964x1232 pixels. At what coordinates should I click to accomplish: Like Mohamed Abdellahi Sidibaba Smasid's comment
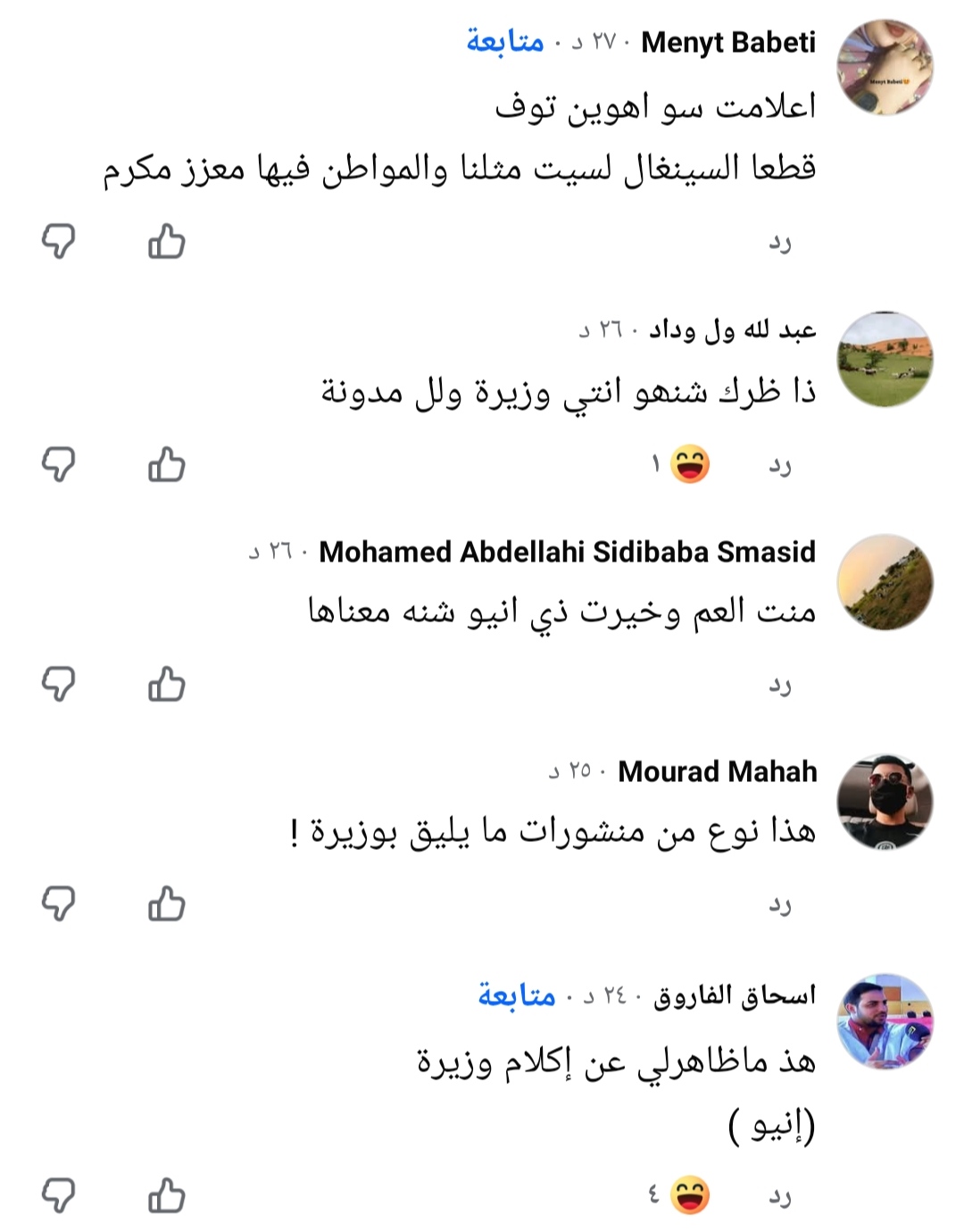click(166, 685)
